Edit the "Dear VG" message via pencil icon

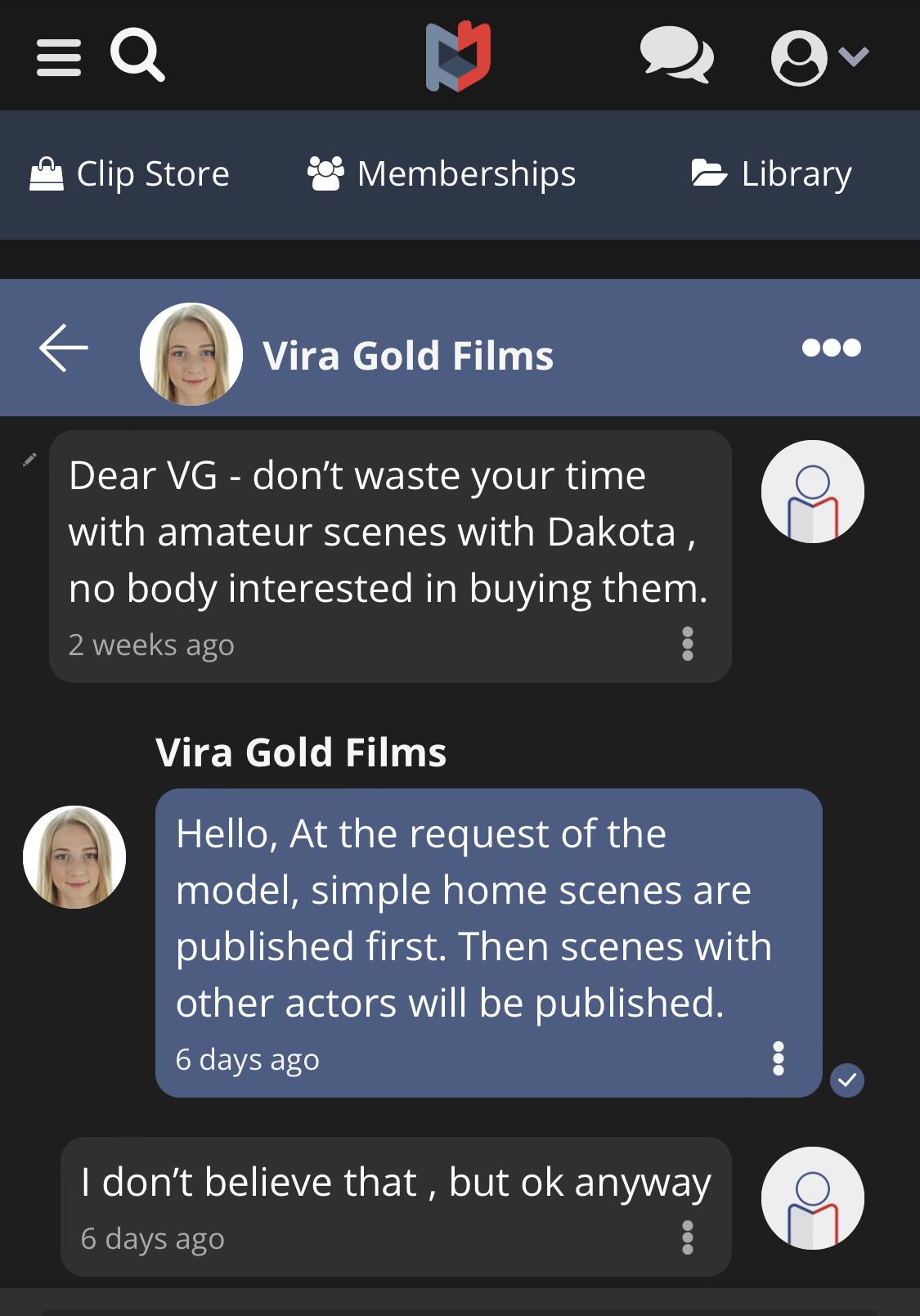(x=29, y=460)
